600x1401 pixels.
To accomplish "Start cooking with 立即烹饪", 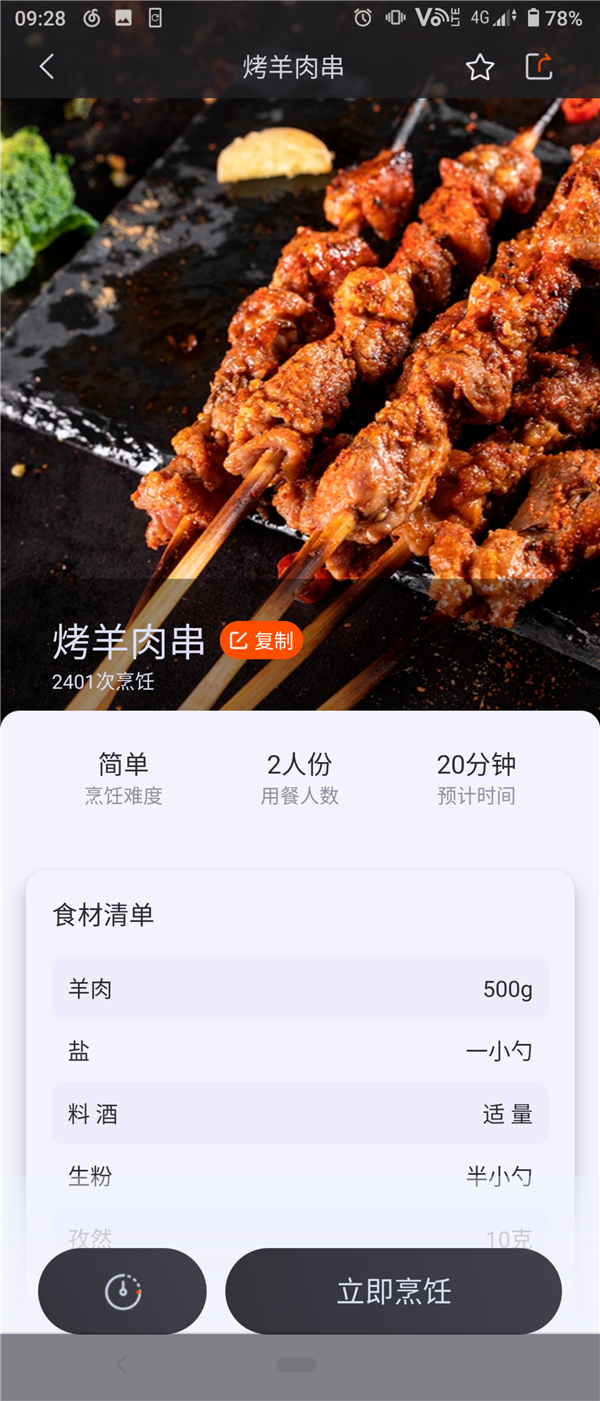I will (x=393, y=1291).
